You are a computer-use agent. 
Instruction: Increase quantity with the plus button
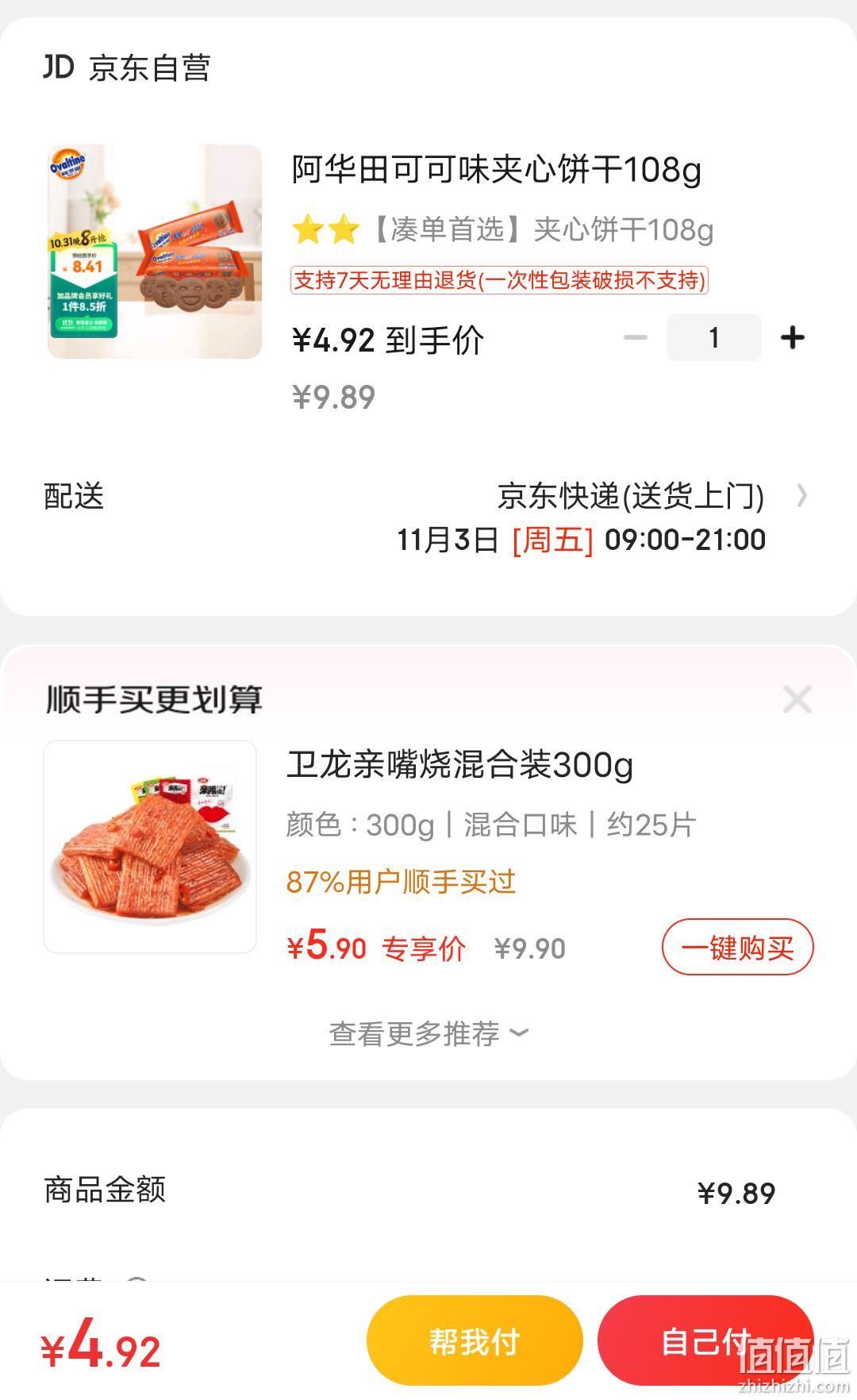pos(792,338)
